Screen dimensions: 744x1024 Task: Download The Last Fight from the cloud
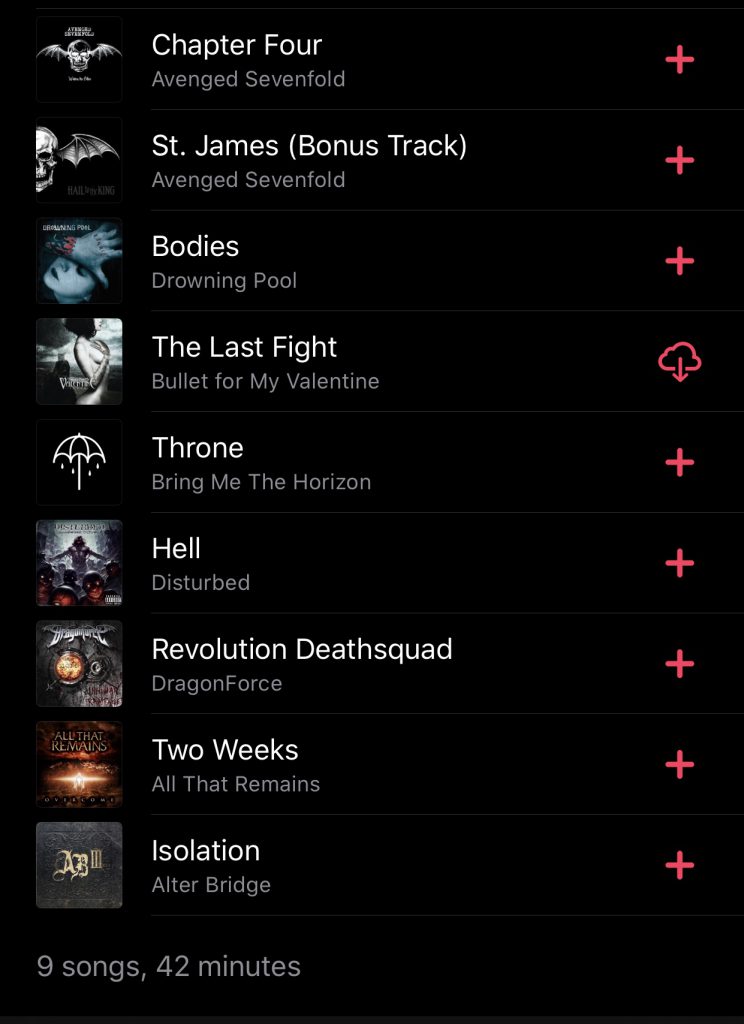pos(679,362)
